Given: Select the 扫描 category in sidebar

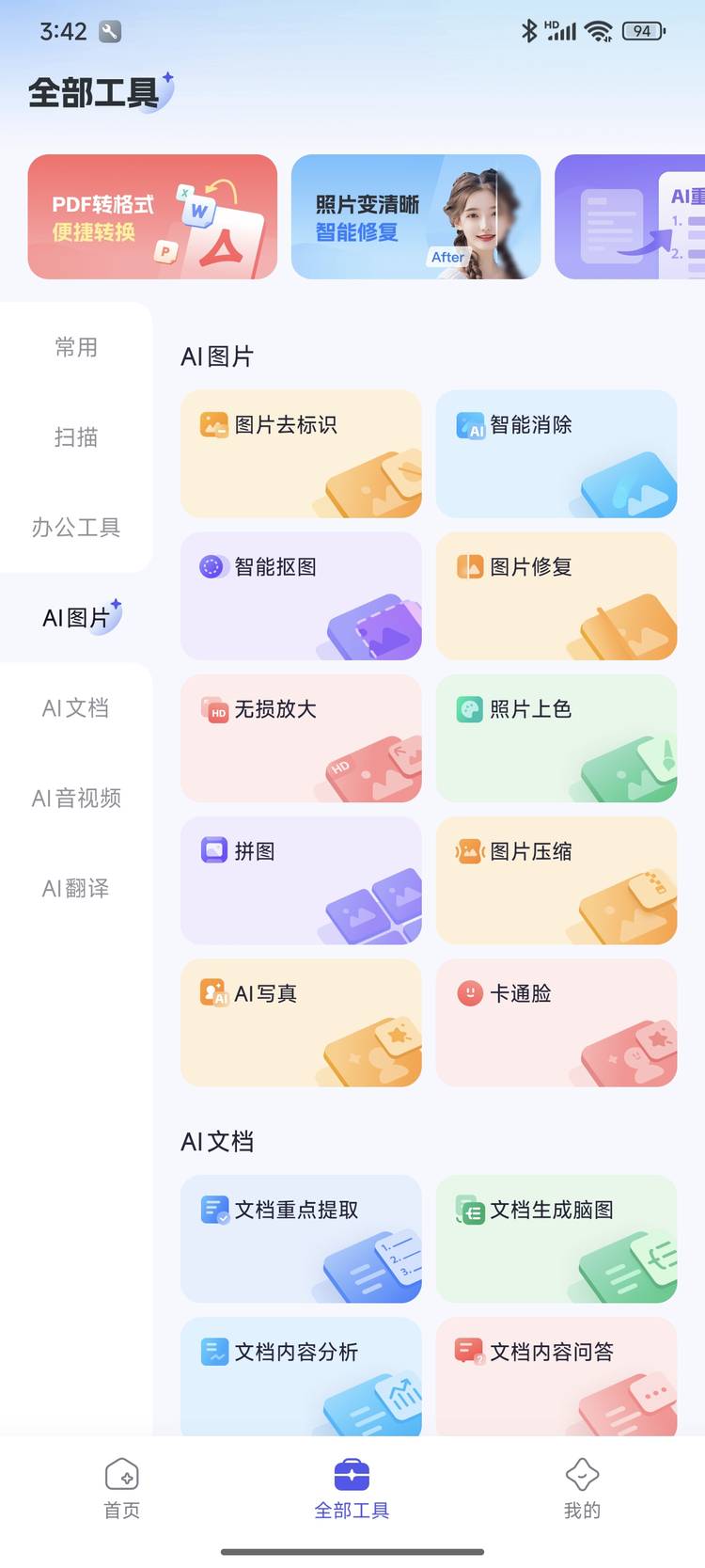Looking at the screenshot, I should tap(76, 437).
